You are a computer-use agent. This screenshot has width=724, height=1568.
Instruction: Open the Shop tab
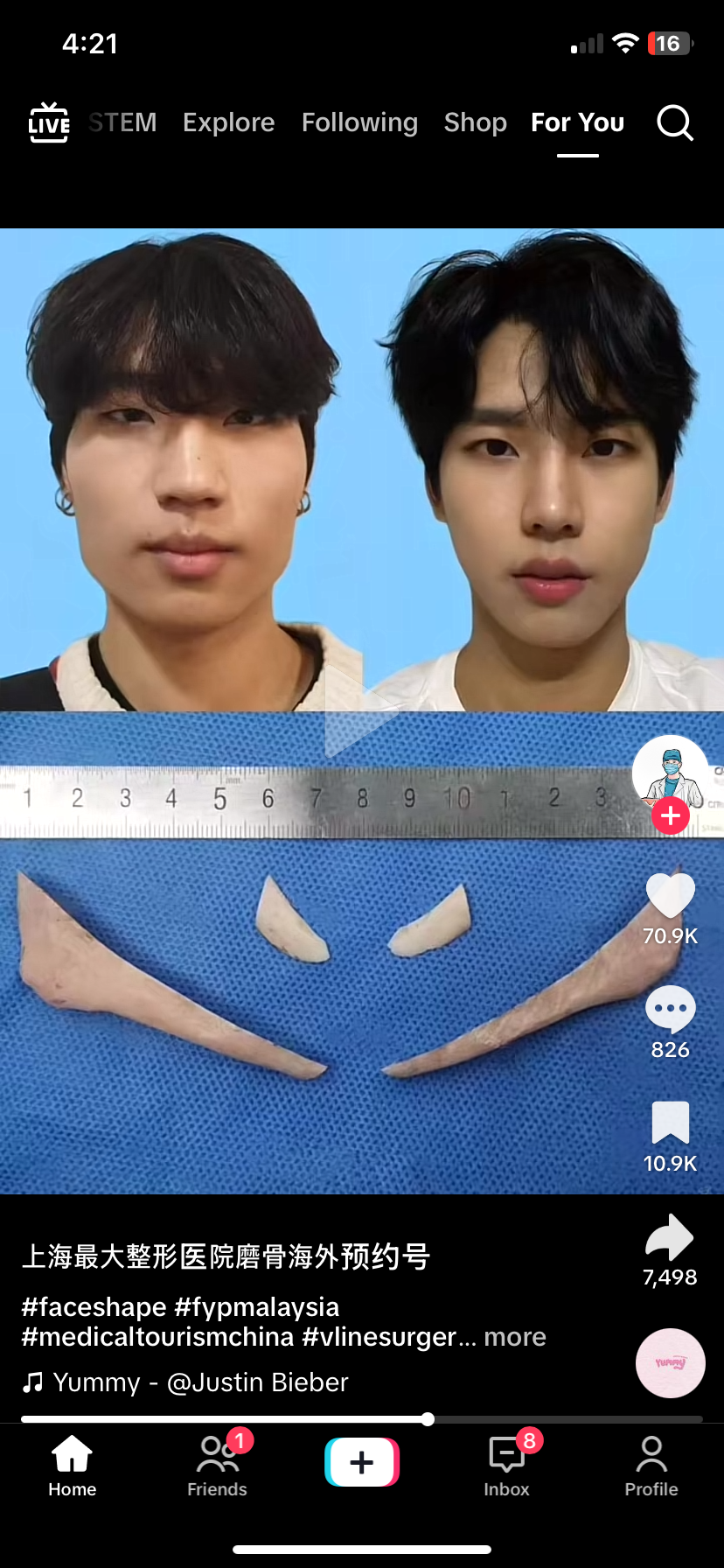[x=475, y=122]
